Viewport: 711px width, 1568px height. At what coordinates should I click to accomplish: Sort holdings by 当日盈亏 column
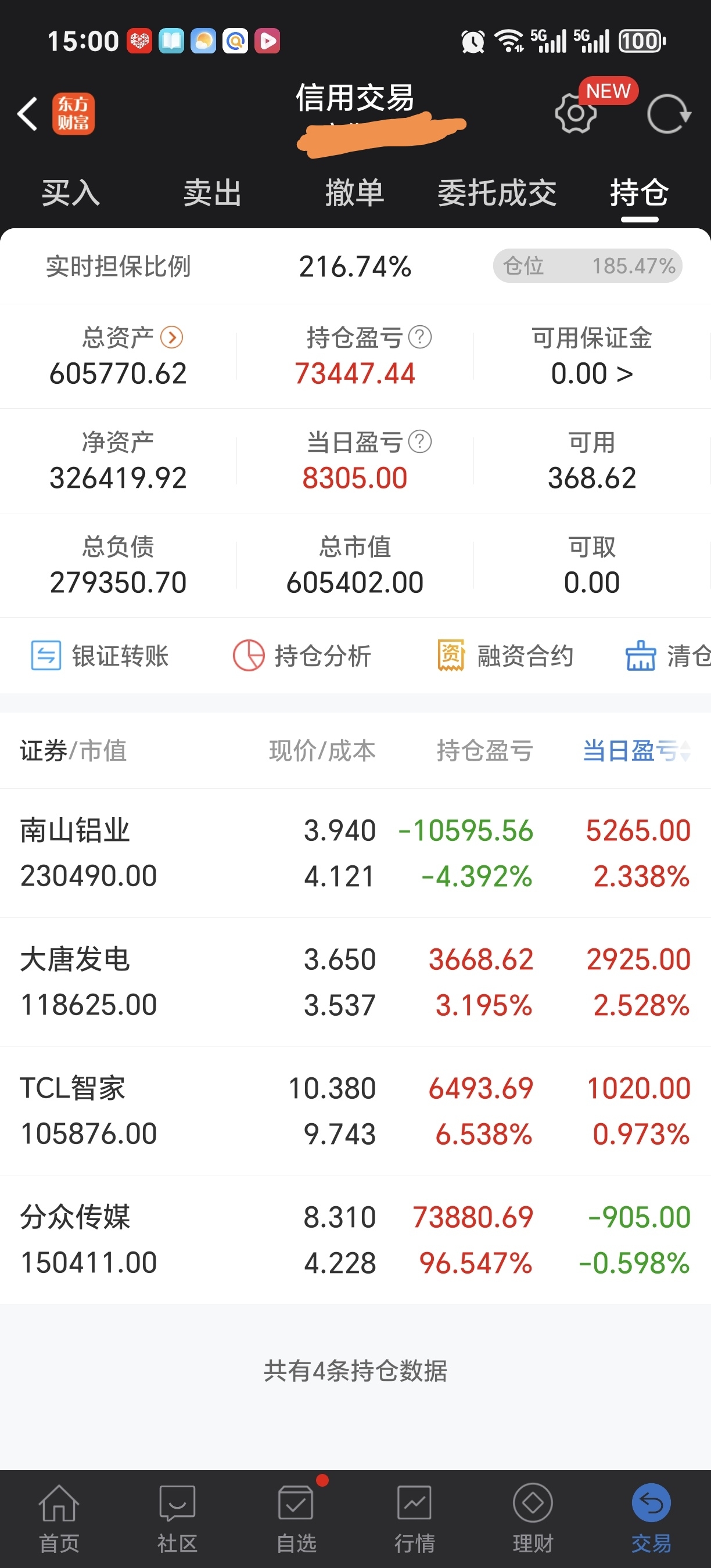point(636,750)
